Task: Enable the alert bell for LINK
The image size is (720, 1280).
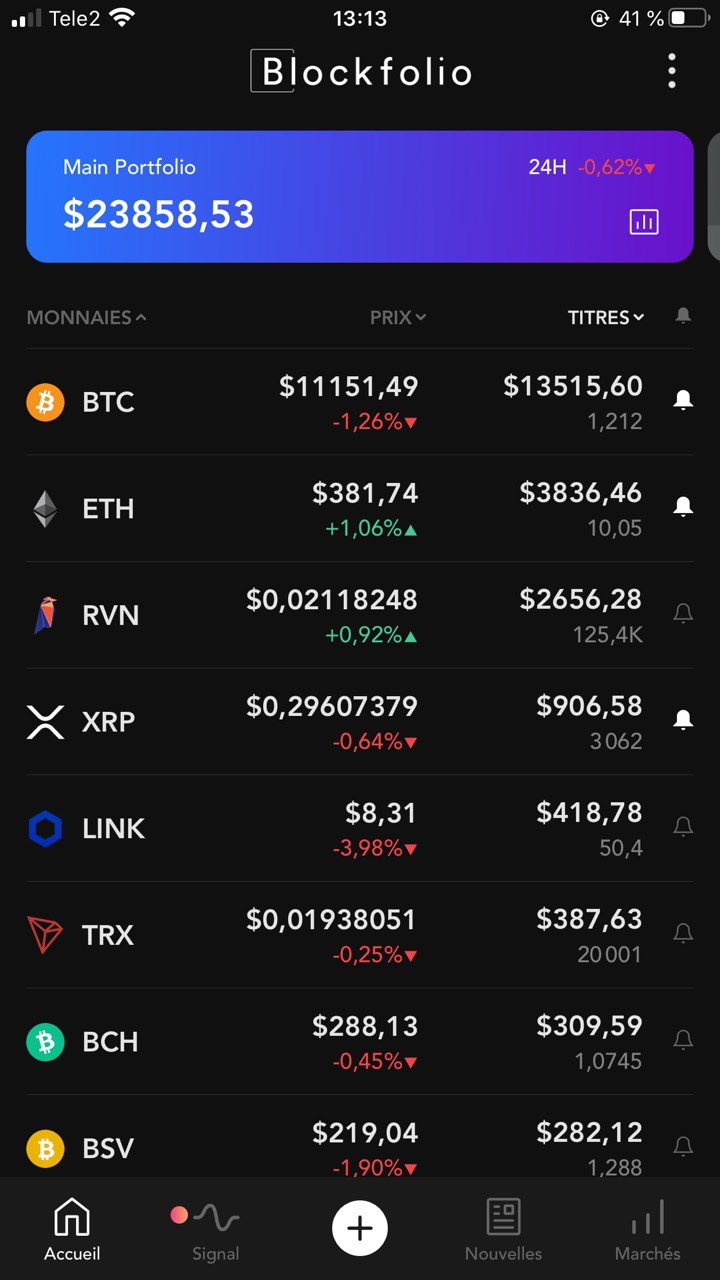Action: coord(683,827)
